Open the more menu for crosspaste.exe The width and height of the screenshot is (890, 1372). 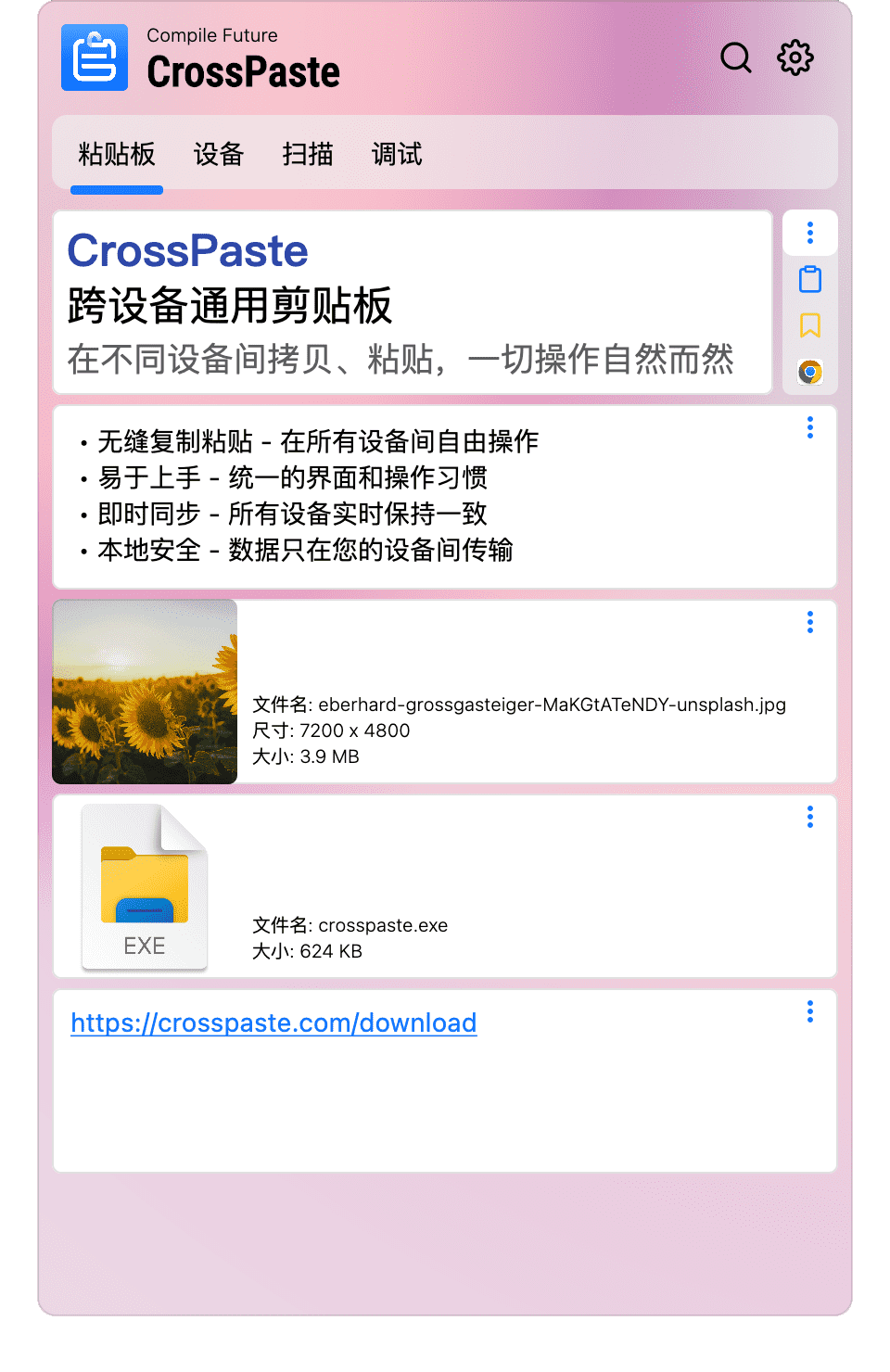(x=810, y=817)
